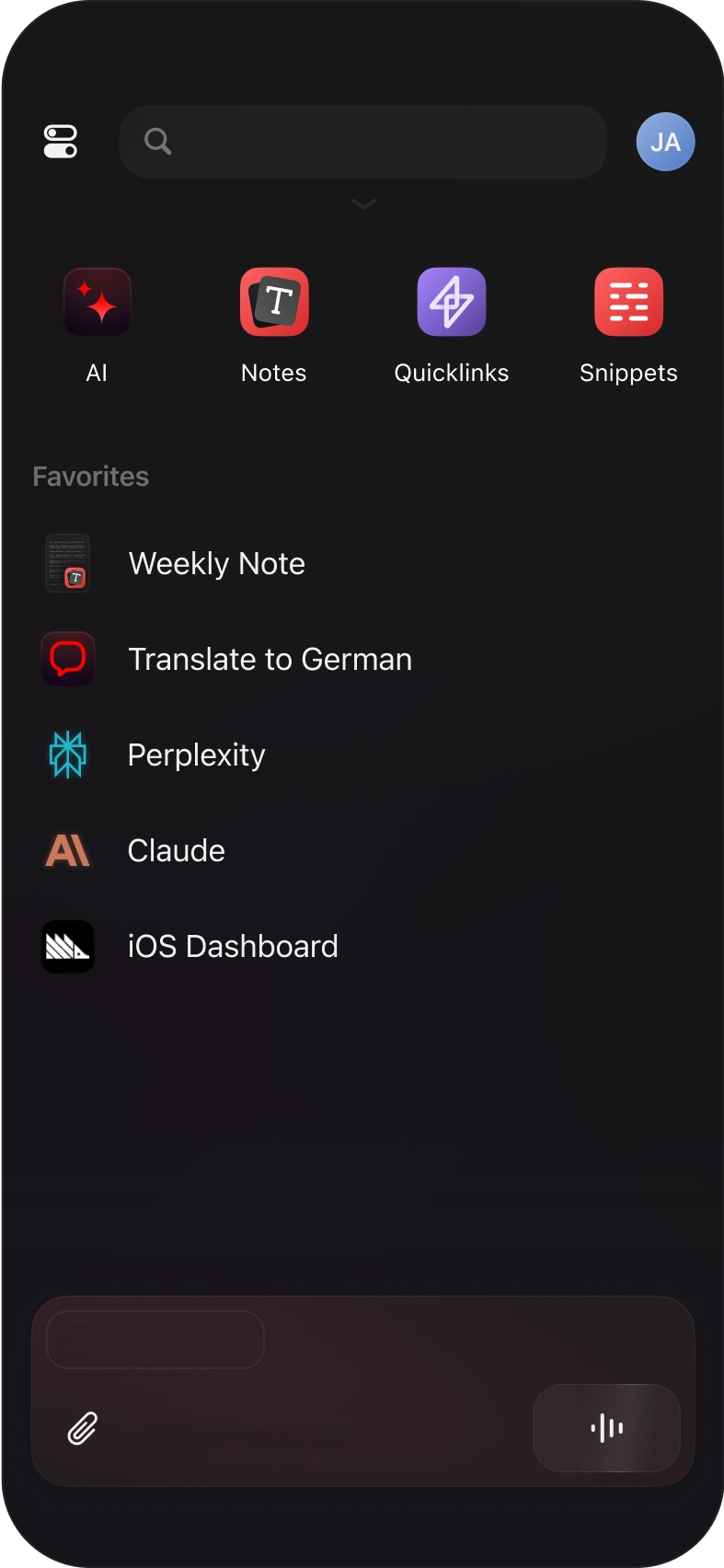Screen dimensions: 724x1568
Task: Open the Perplexity favorite
Action: (196, 755)
